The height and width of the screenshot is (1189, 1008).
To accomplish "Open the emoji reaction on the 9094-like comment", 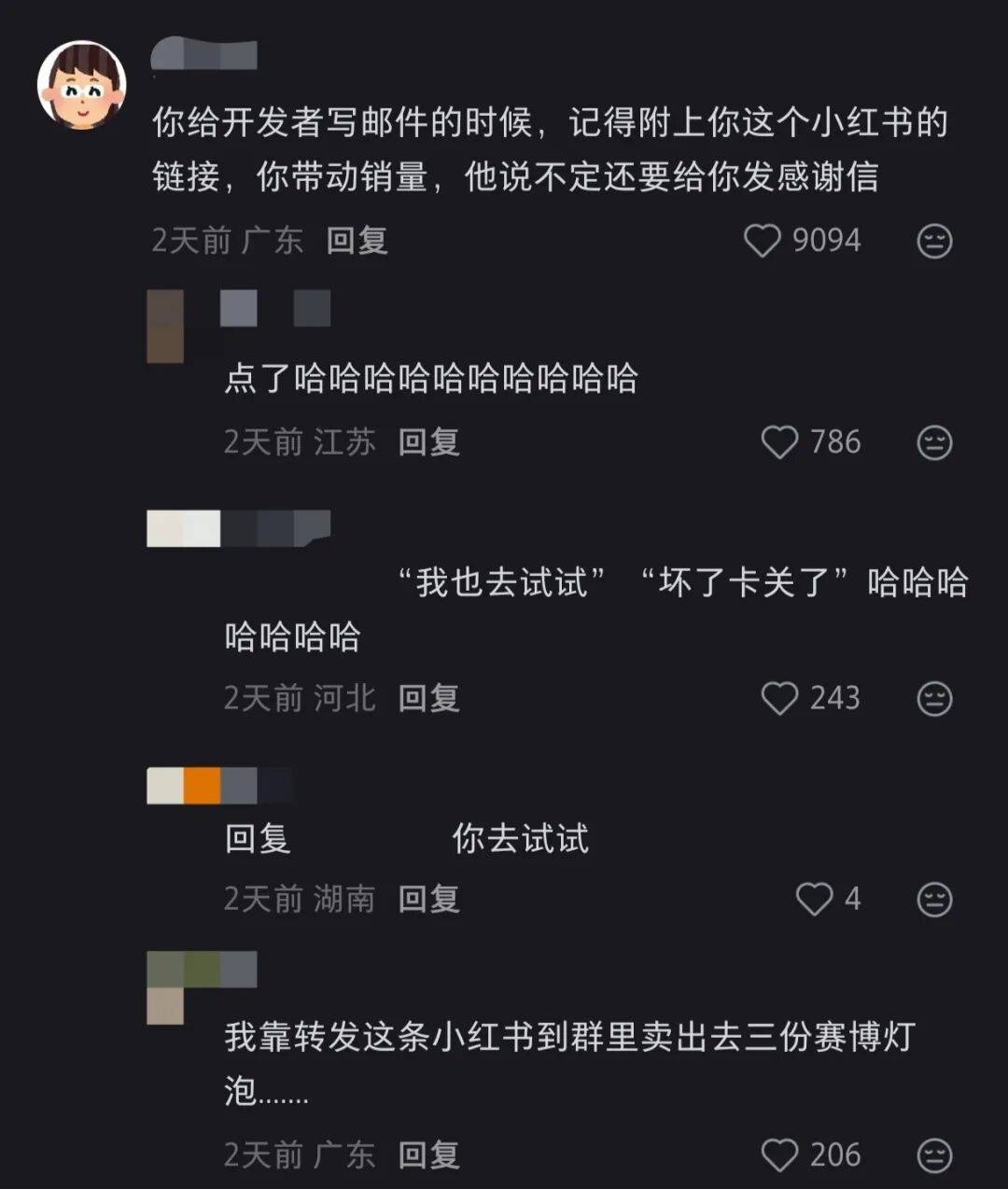I will (x=934, y=241).
